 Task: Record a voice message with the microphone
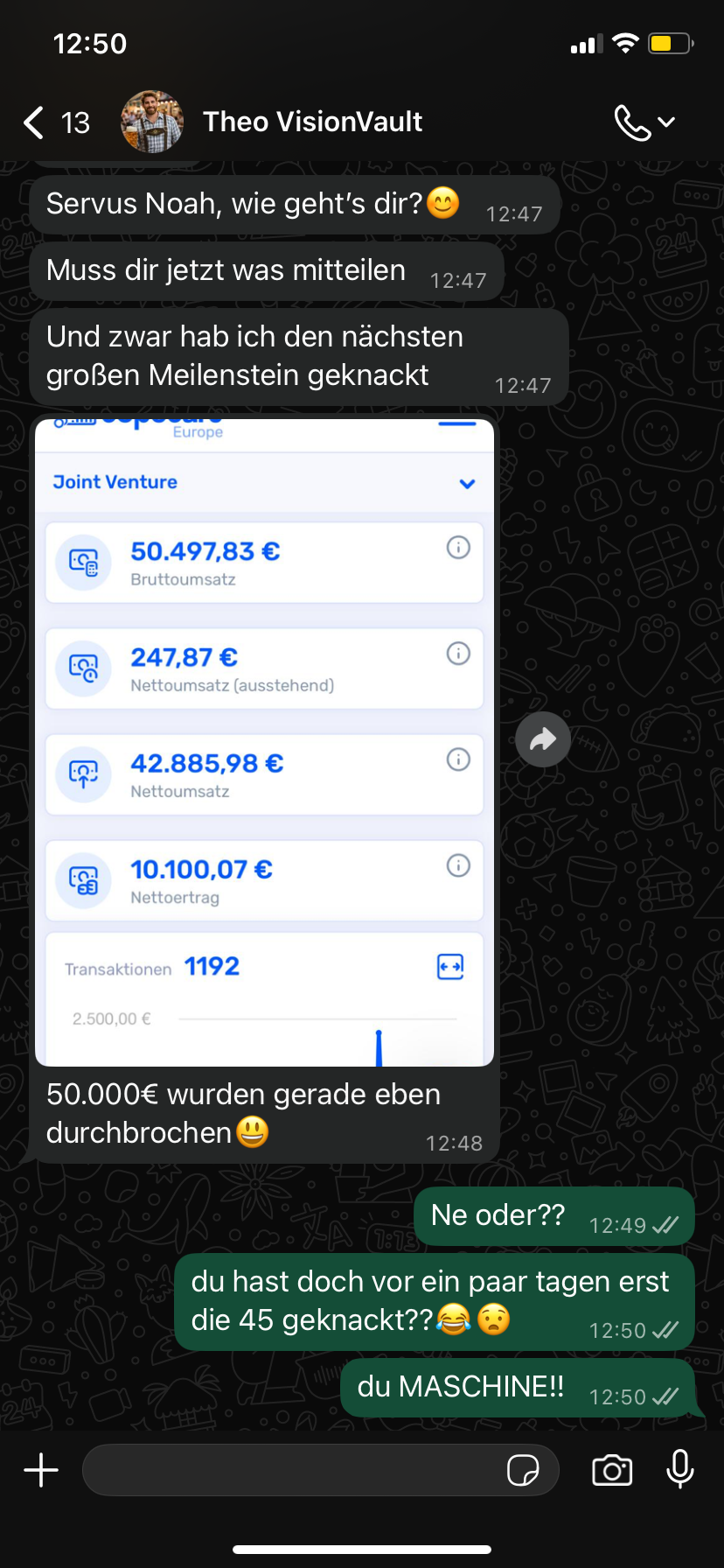(679, 1470)
